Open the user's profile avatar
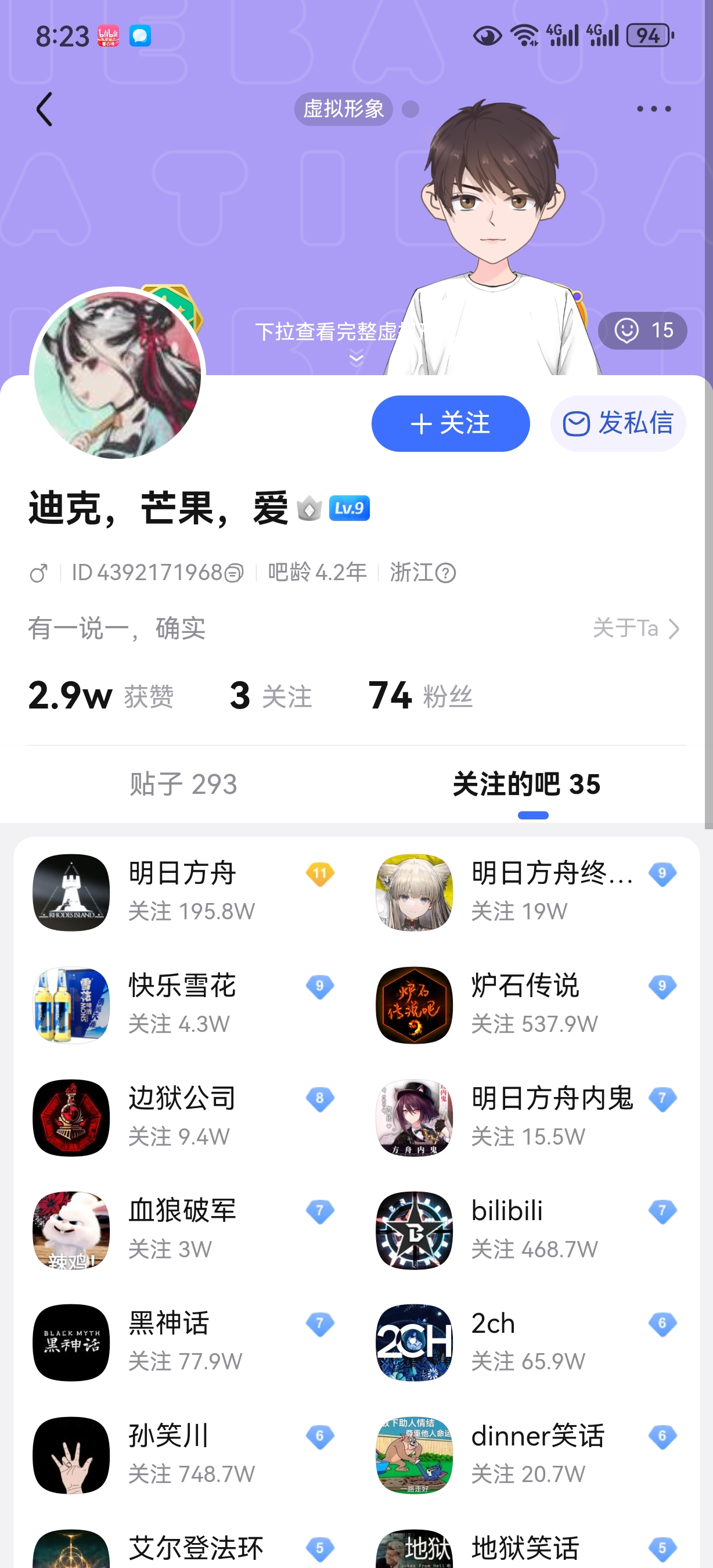Viewport: 713px width, 1568px height. [117, 375]
